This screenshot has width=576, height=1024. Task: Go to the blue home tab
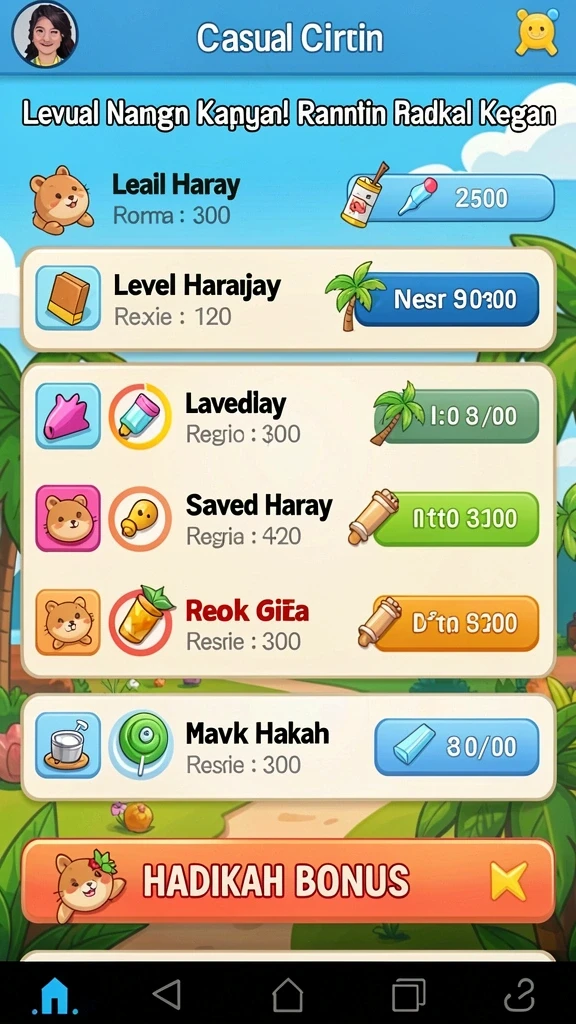[x=54, y=996]
